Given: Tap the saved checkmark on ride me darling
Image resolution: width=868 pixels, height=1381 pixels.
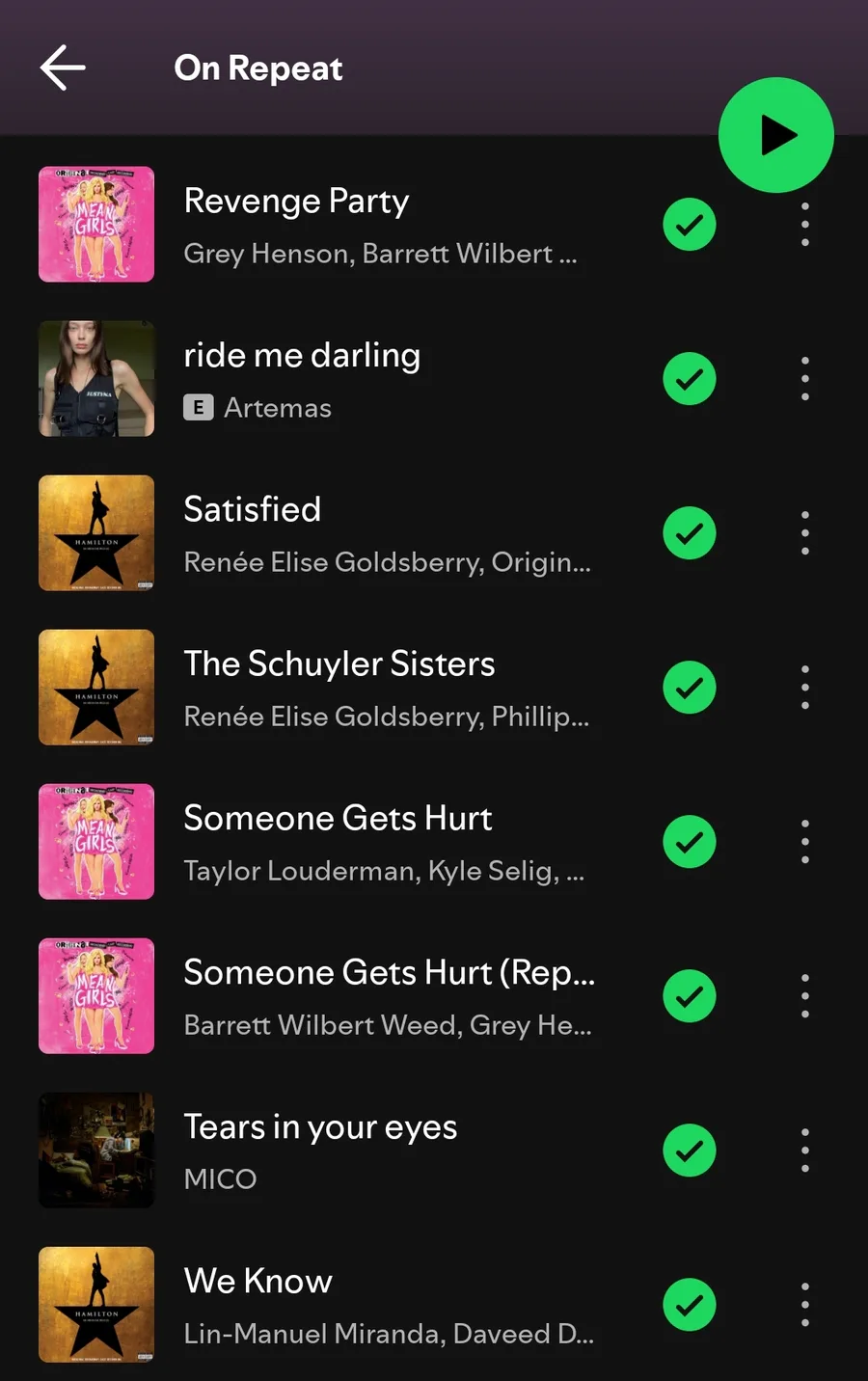Looking at the screenshot, I should [690, 379].
